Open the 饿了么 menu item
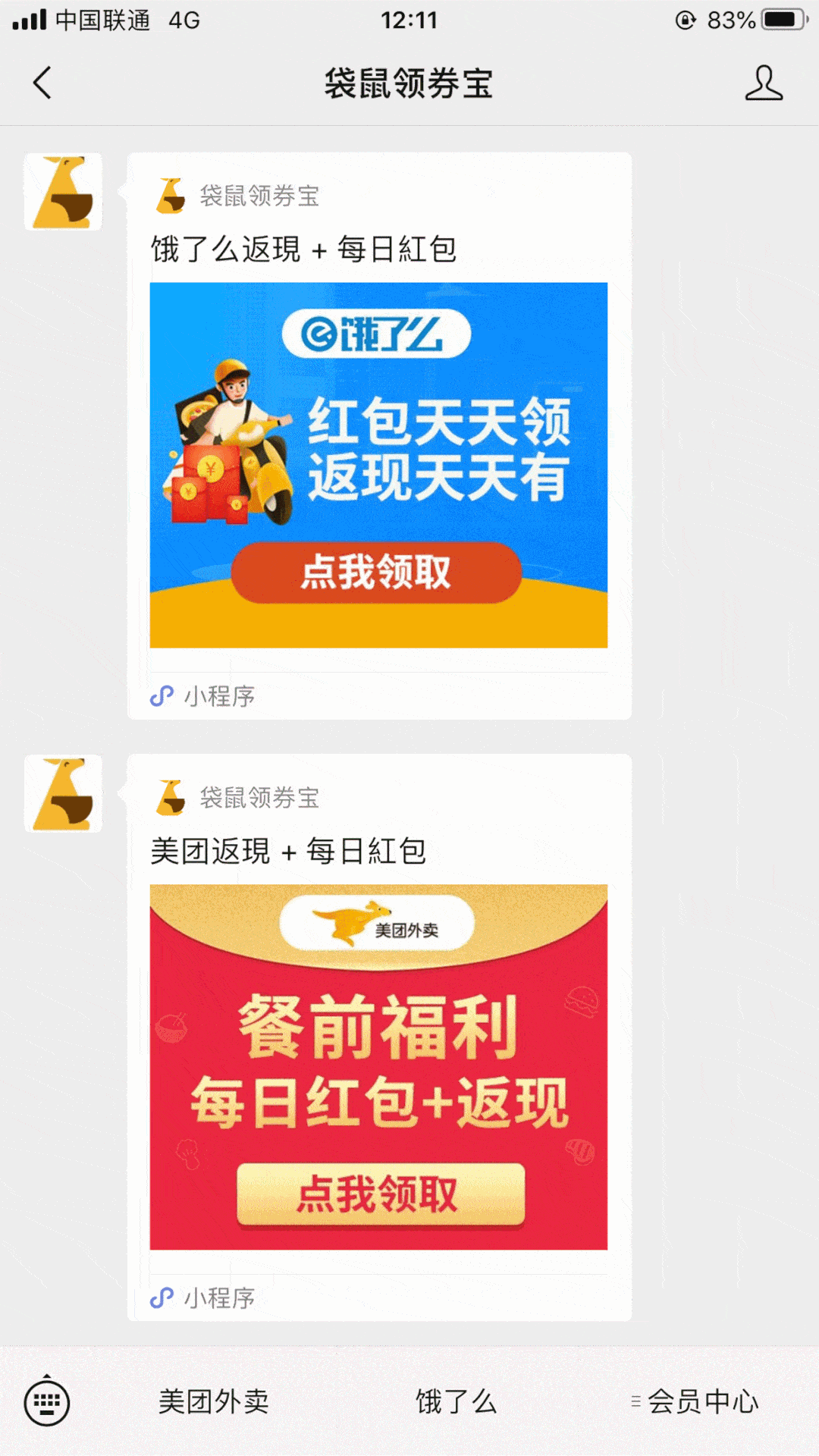Viewport: 819px width, 1456px height. (456, 1402)
